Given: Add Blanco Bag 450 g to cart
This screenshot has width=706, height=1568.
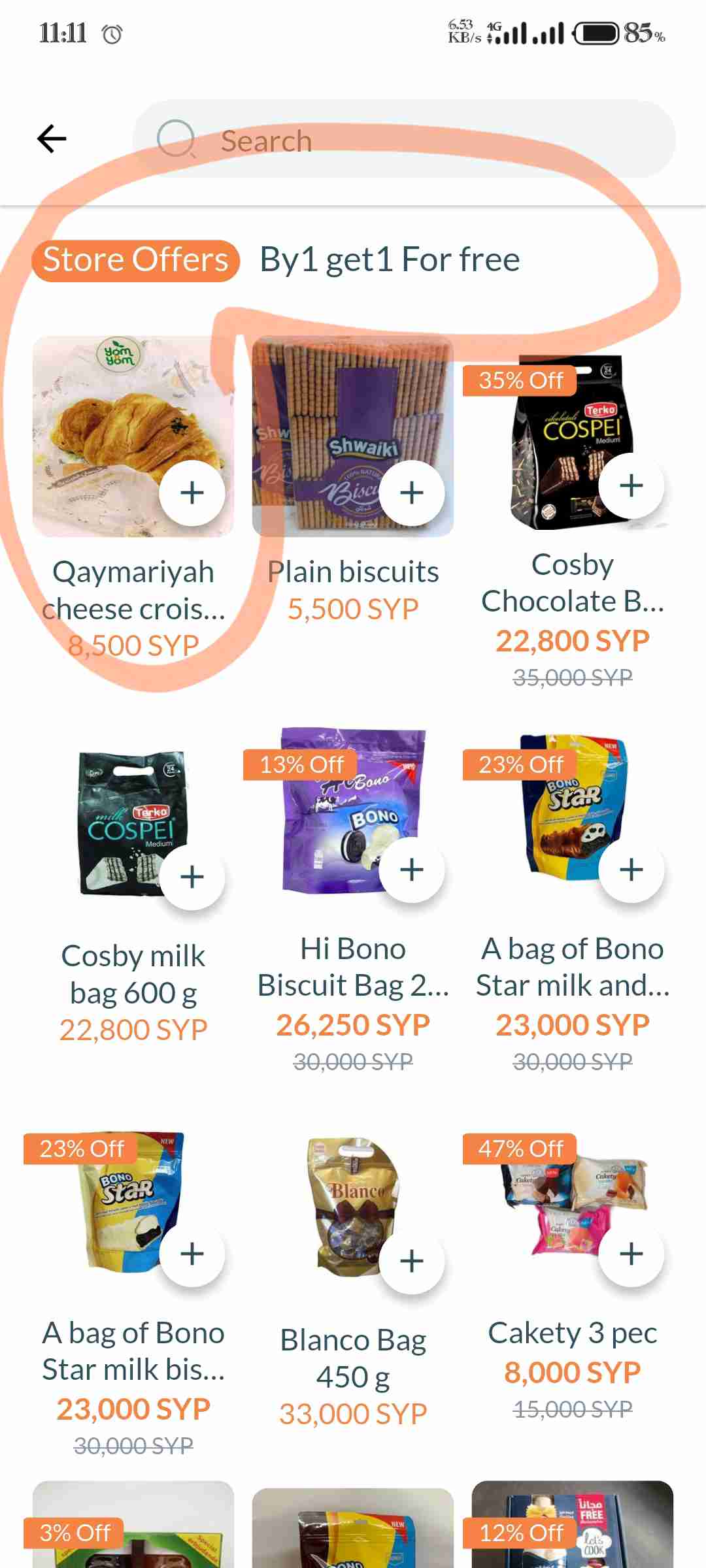Looking at the screenshot, I should click(412, 1262).
